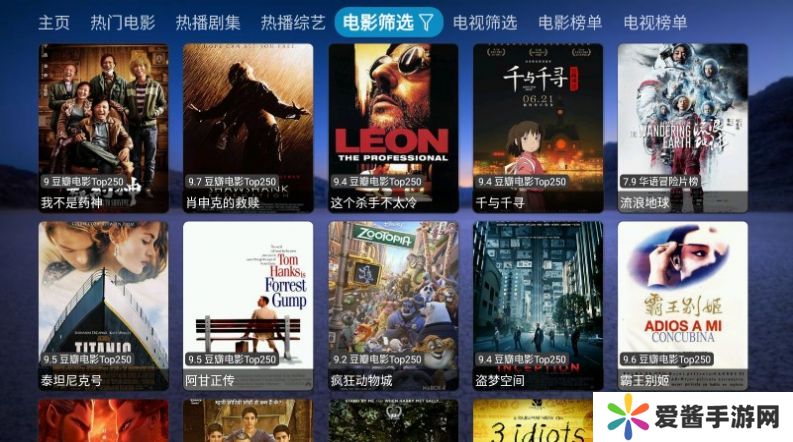Open the 电视榜单 tab

point(655,22)
